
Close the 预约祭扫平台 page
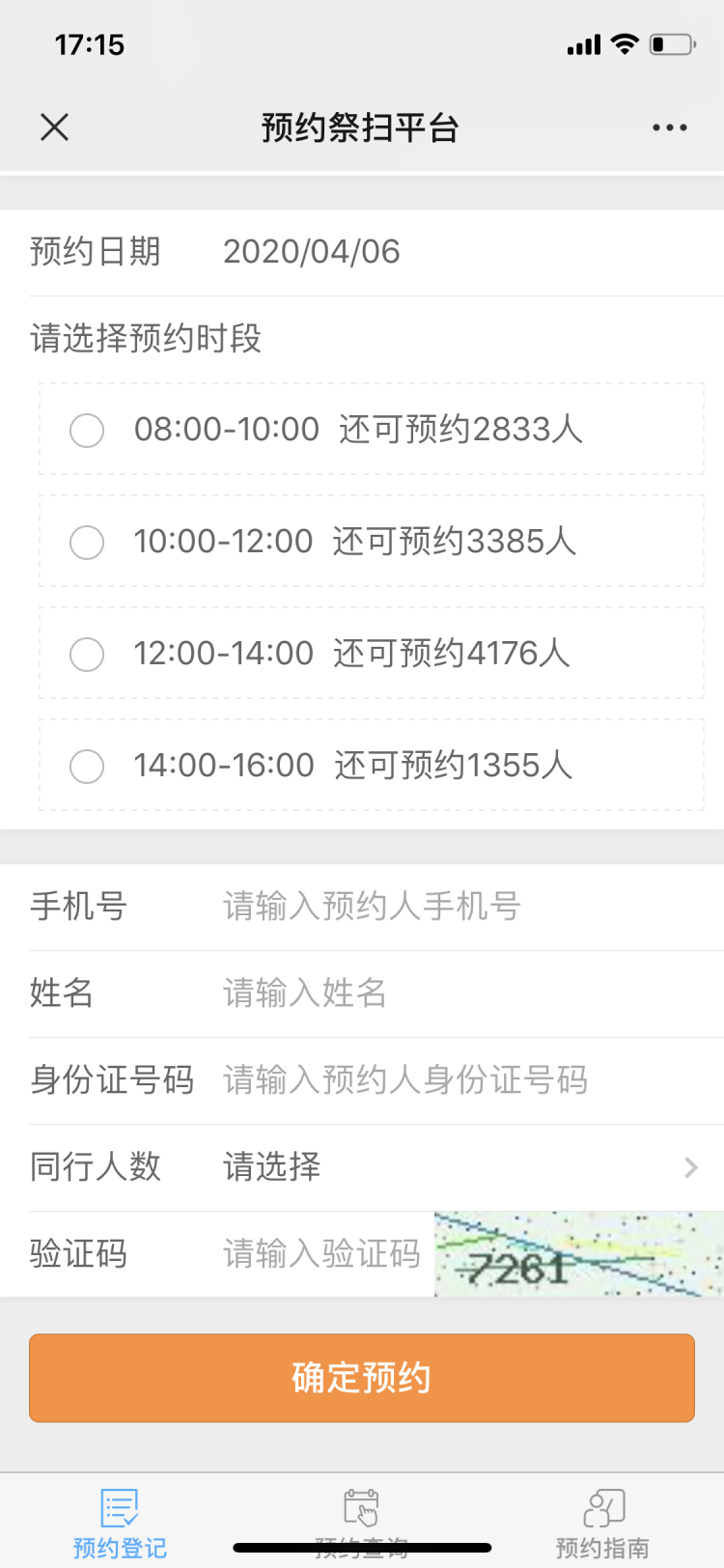click(x=55, y=126)
